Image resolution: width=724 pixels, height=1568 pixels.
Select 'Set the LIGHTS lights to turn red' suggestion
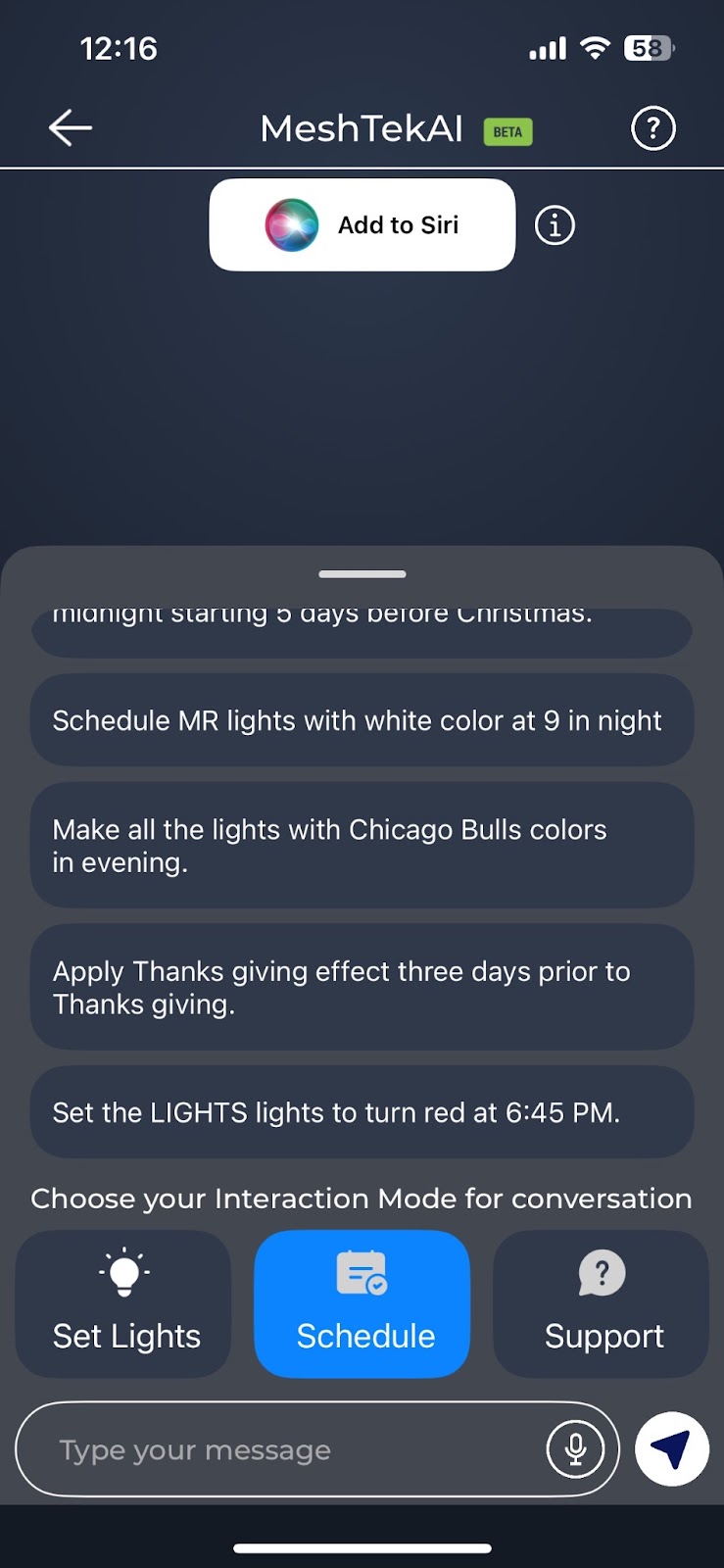(362, 1112)
